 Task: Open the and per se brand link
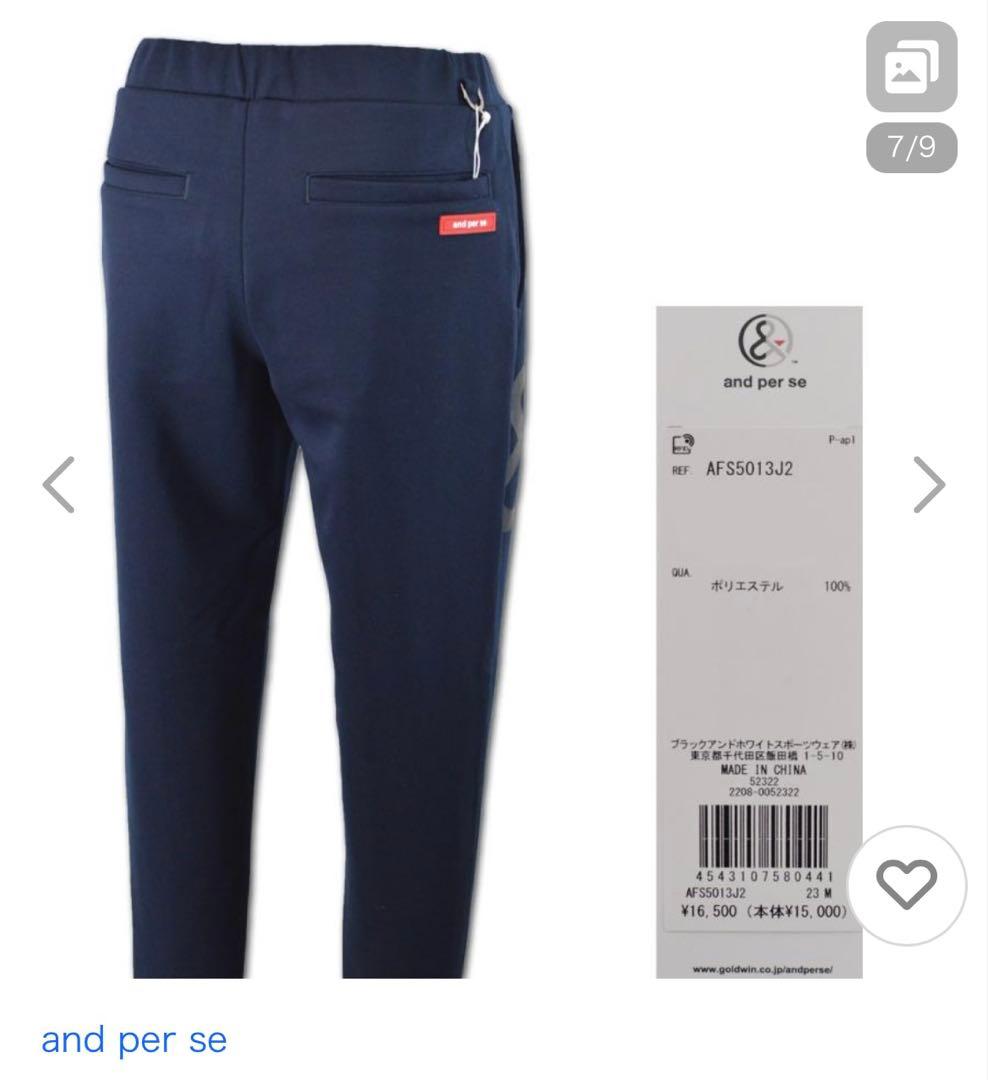pyautogui.click(x=134, y=1040)
